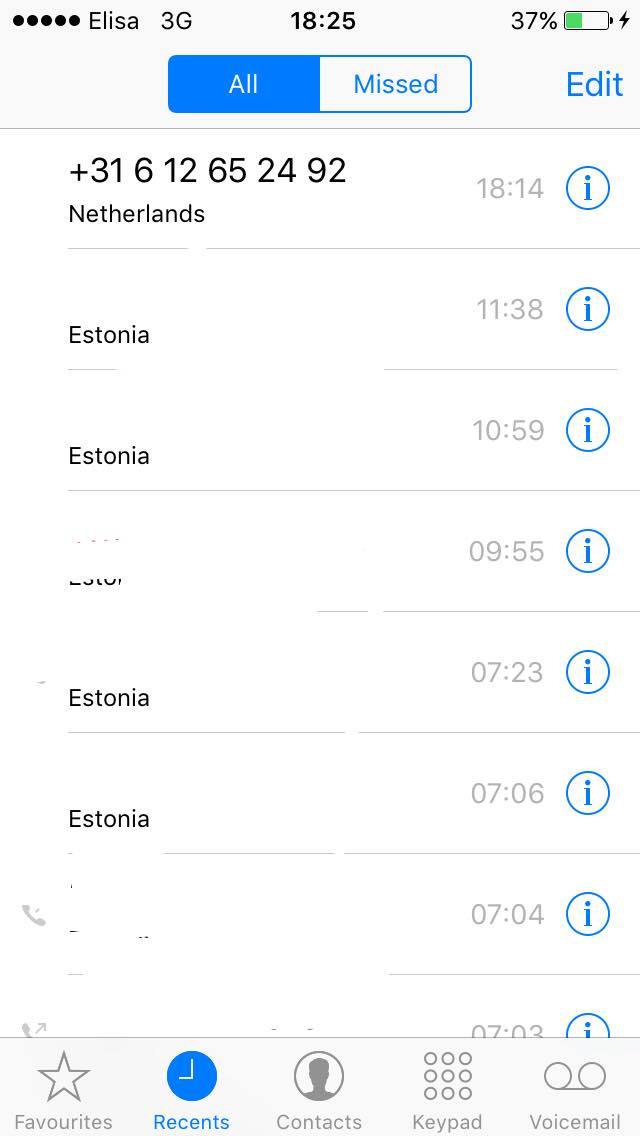Go to the Contacts tab
Image resolution: width=640 pixels, height=1136 pixels.
(x=319, y=1089)
